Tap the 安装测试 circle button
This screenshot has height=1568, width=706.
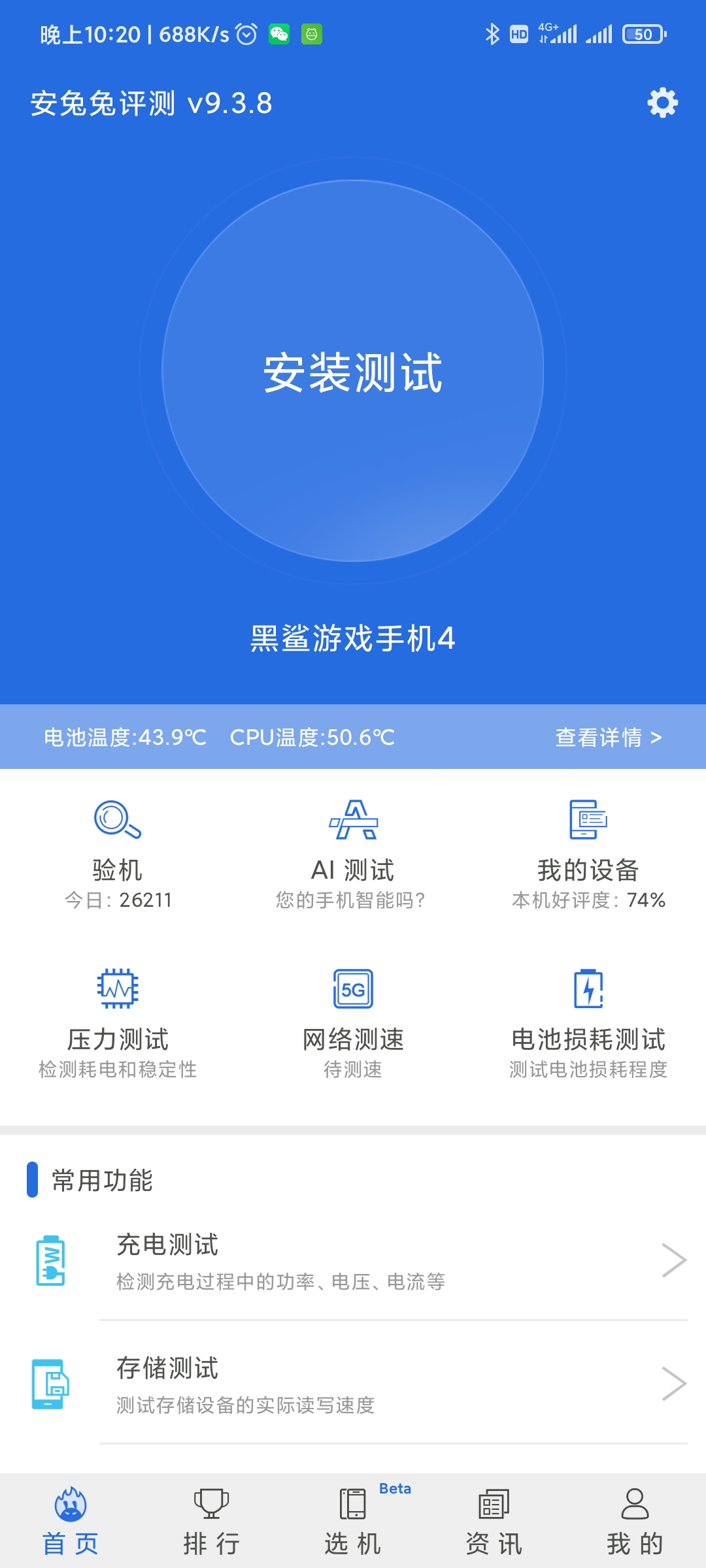point(353,370)
